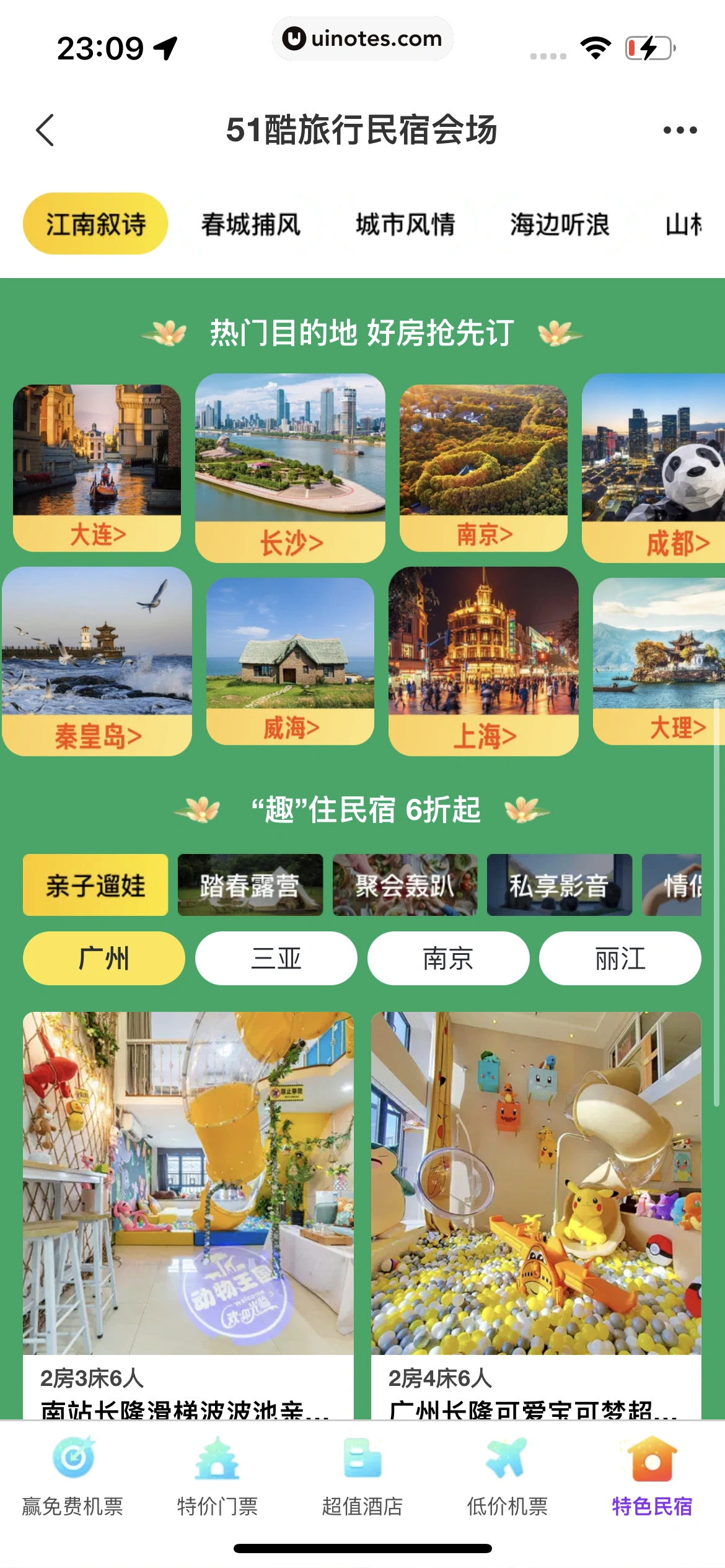Viewport: 725px width, 1568px height.
Task: Switch to the 海边听浪 tab
Action: point(560,224)
